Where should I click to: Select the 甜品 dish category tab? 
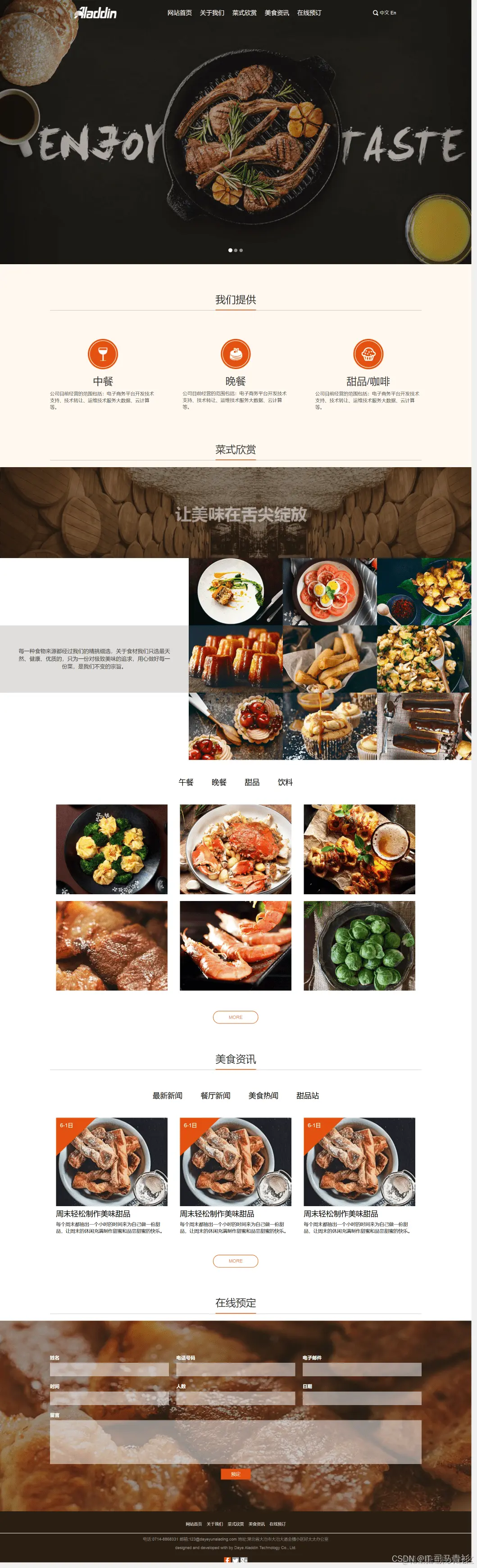click(252, 782)
